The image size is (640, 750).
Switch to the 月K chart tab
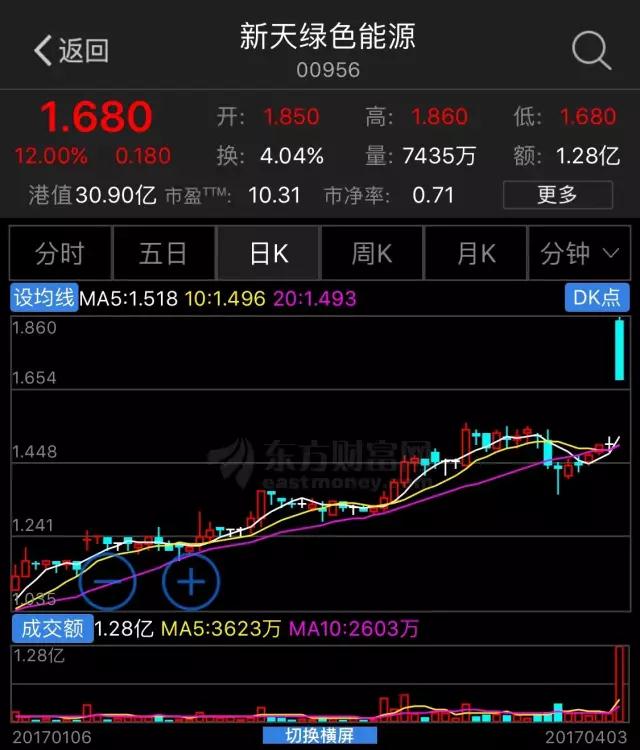[x=476, y=254]
